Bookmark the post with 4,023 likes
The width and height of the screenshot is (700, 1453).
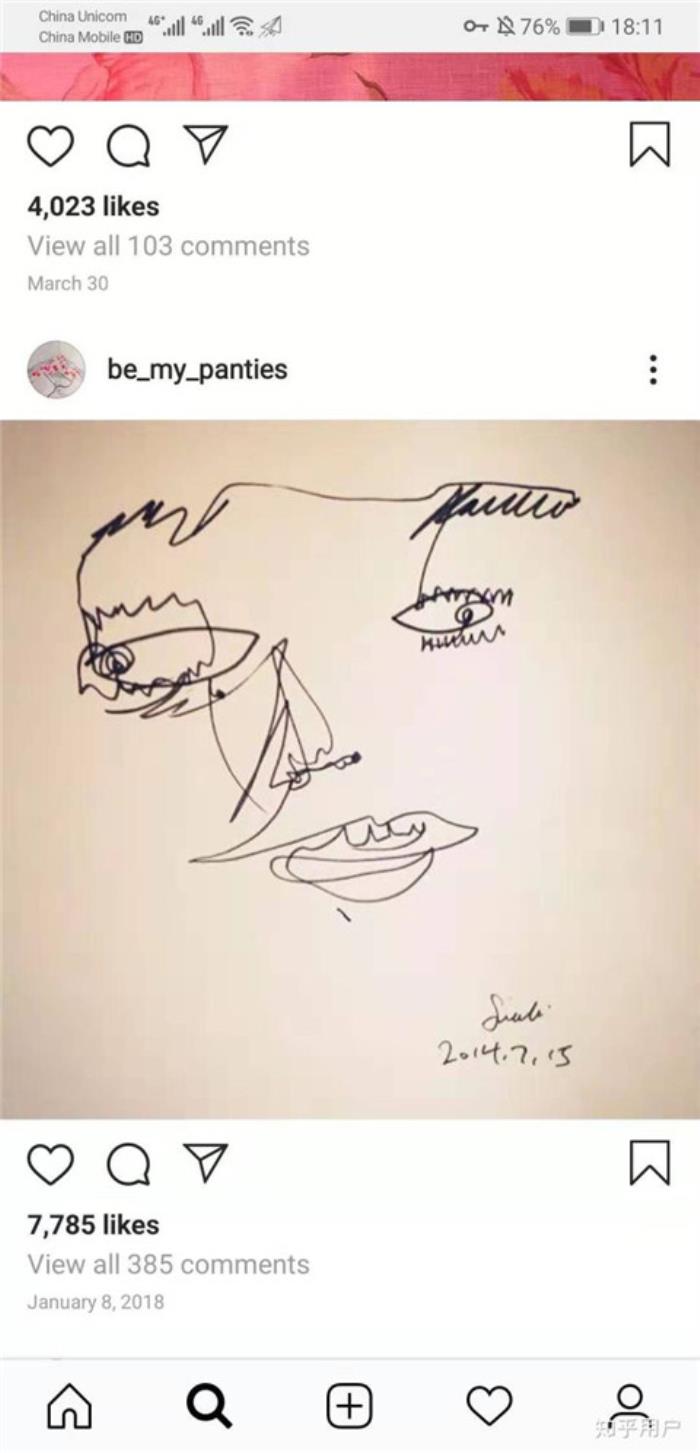(x=649, y=146)
